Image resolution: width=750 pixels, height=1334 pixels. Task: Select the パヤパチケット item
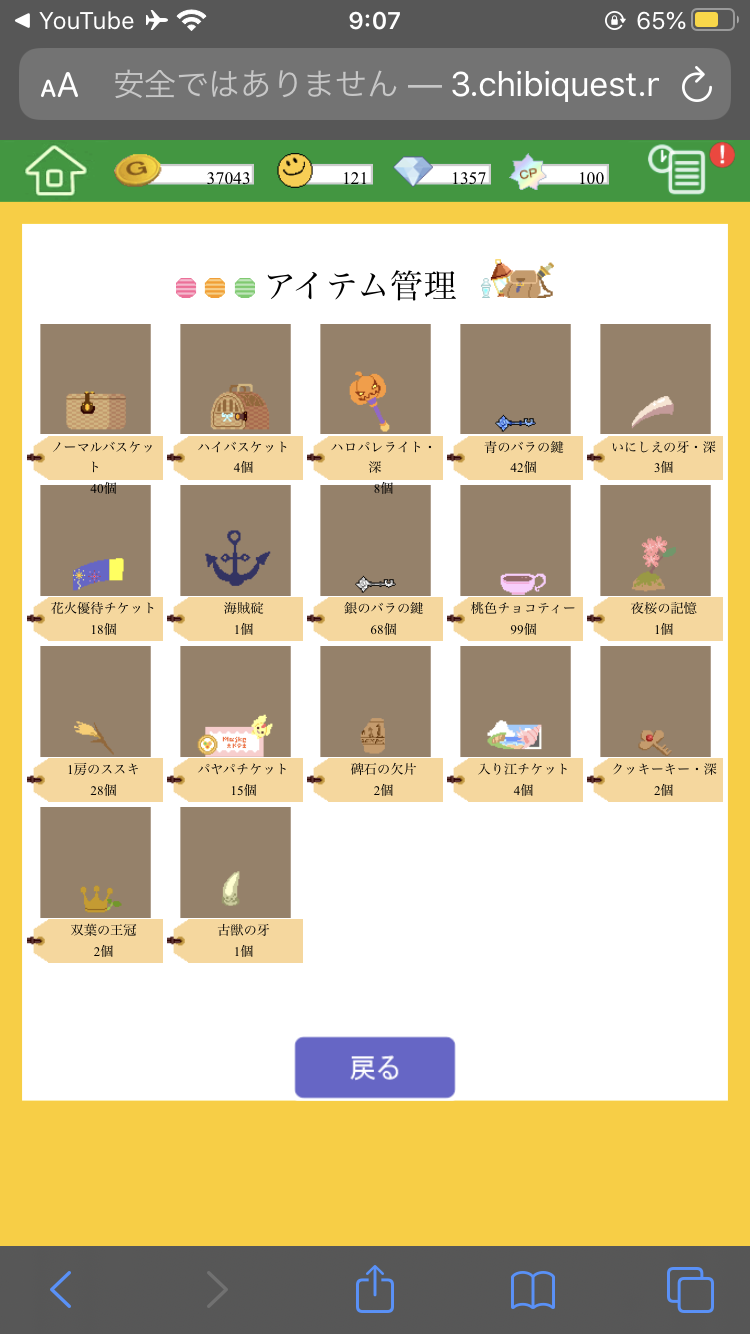235,702
